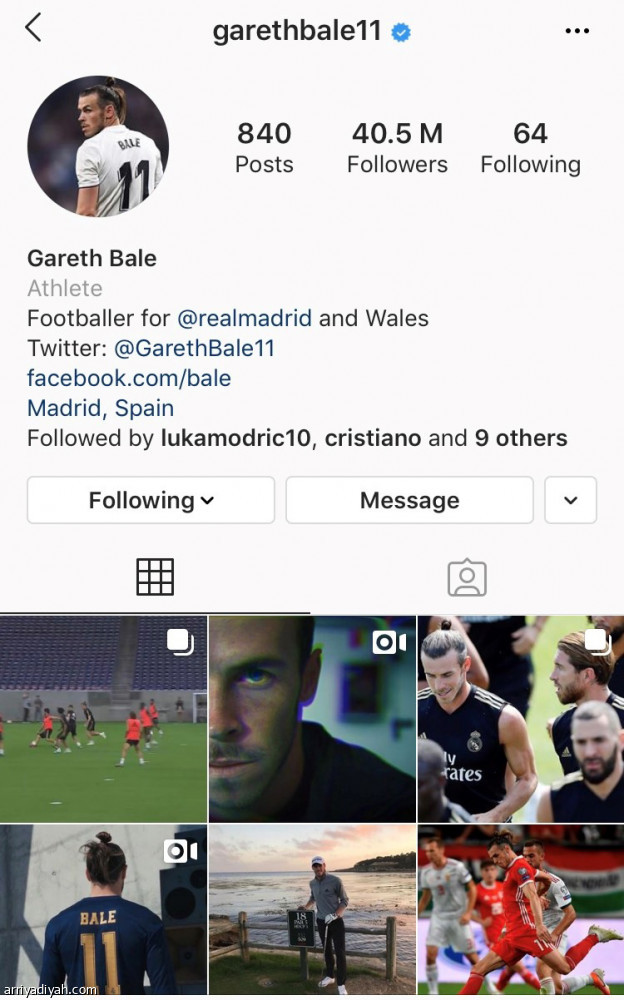
Task: Open the training pitch album post
Action: click(x=103, y=718)
